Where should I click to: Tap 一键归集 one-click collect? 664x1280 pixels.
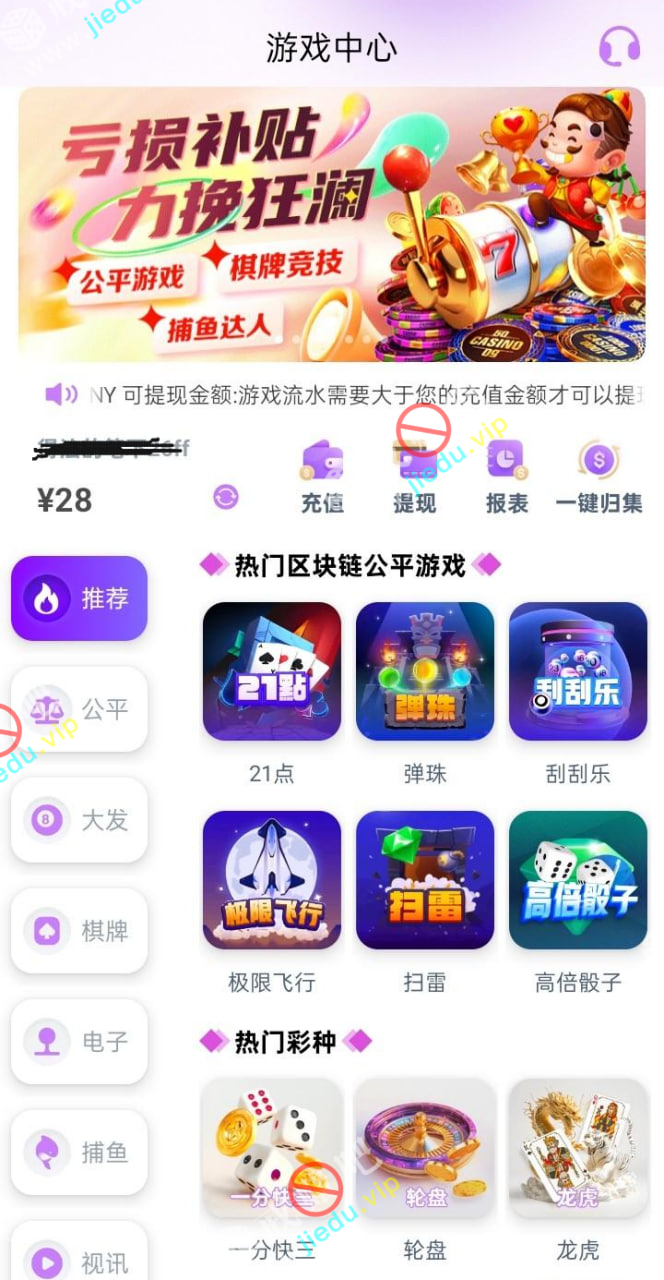pyautogui.click(x=599, y=477)
